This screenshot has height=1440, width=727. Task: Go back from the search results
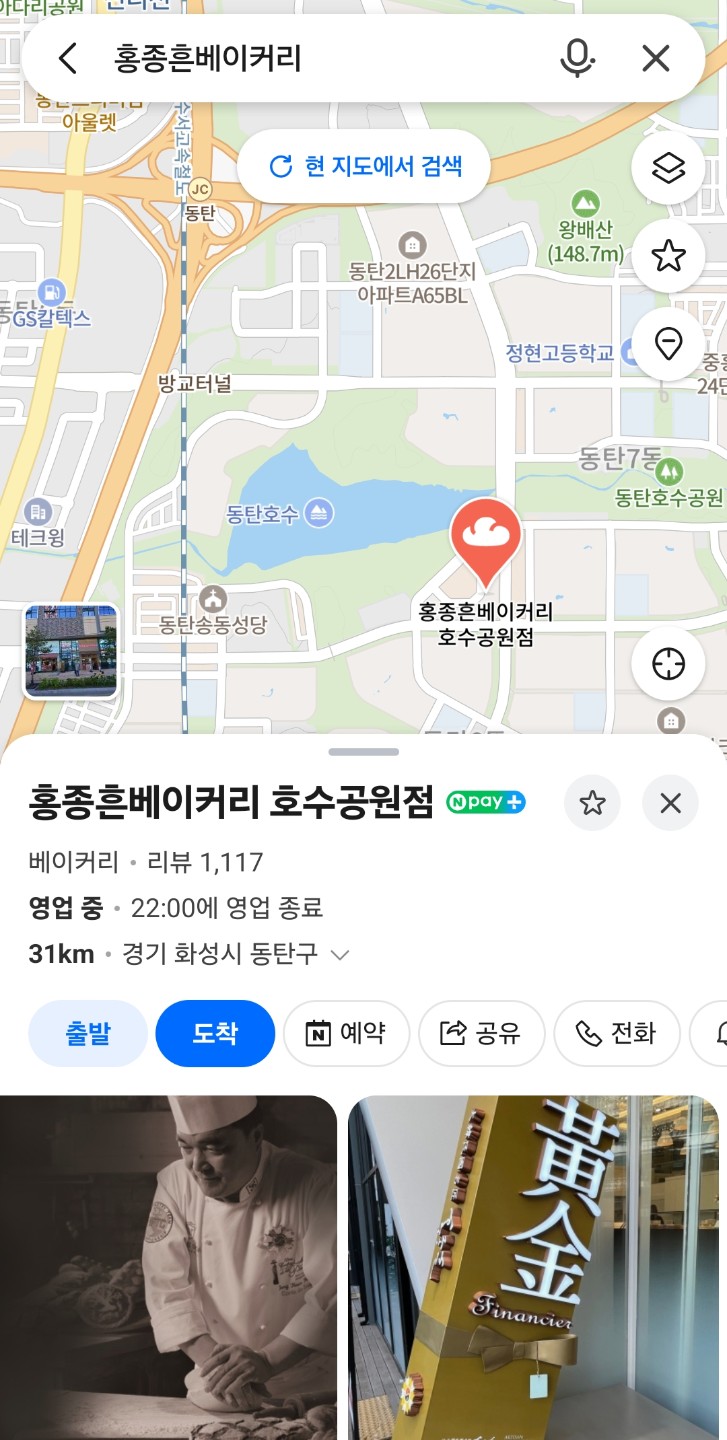click(x=67, y=59)
